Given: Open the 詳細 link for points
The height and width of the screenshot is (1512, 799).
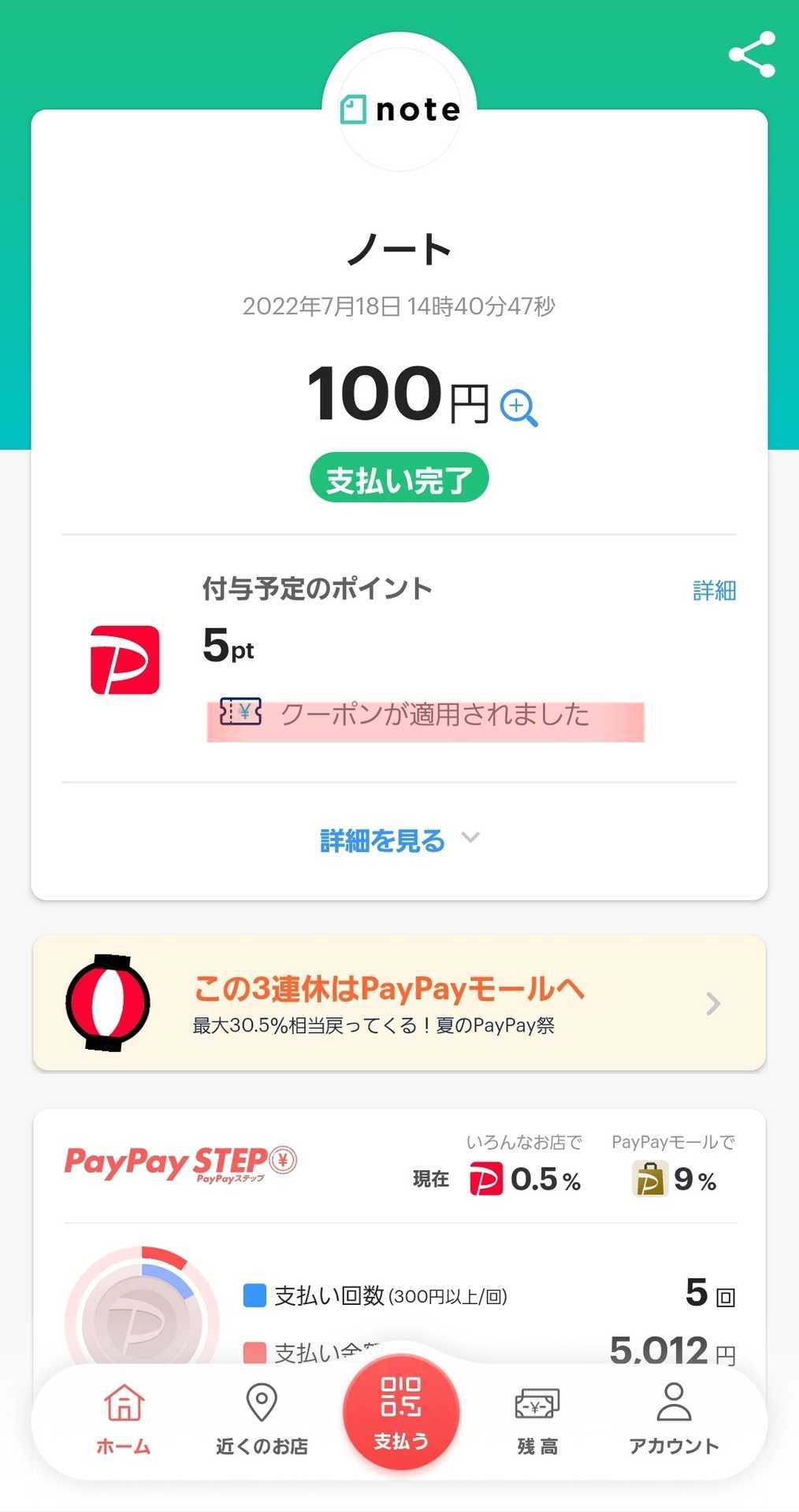Looking at the screenshot, I should pos(714,590).
